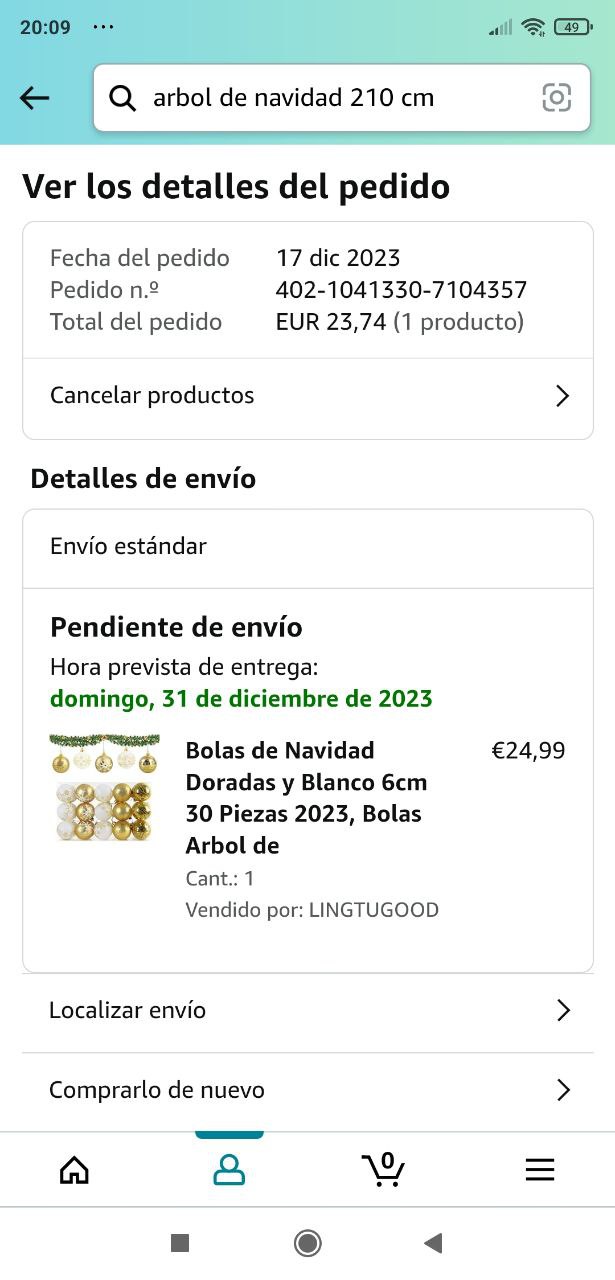Screen dimensions: 615x1280
Task: Switch to the Home tab
Action: 75,1169
